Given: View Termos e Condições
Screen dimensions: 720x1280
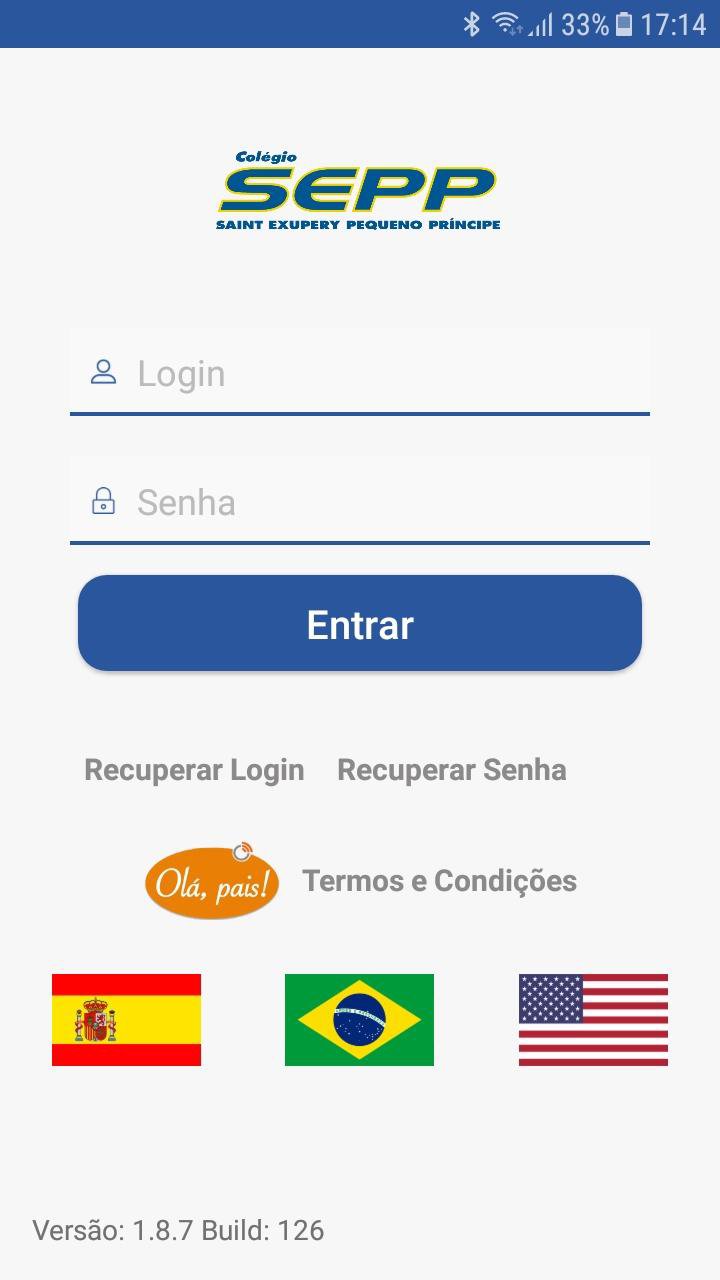Looking at the screenshot, I should click(x=439, y=881).
